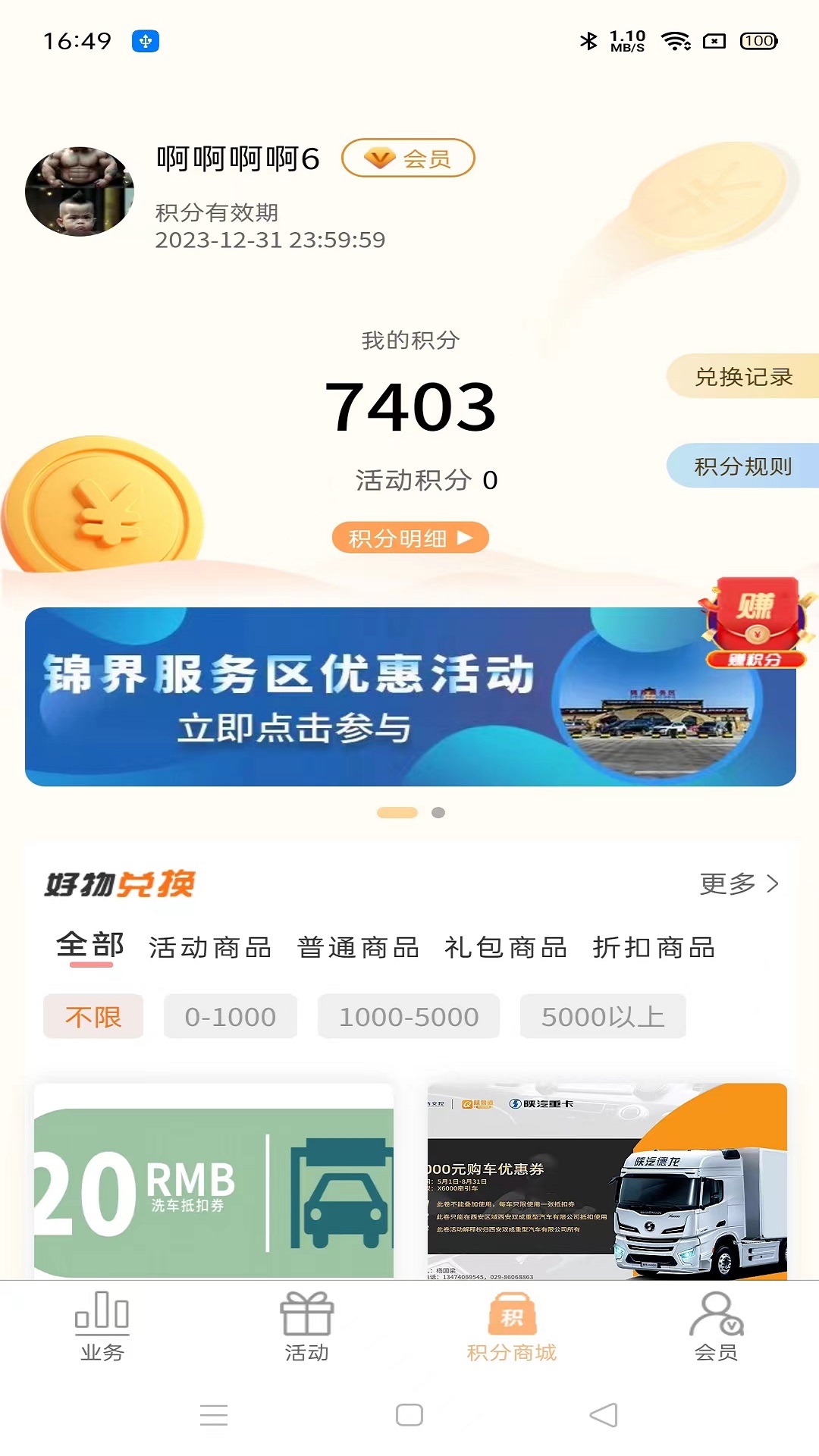Tap the system back button
This screenshot has height=1456, width=819.
tap(604, 1415)
